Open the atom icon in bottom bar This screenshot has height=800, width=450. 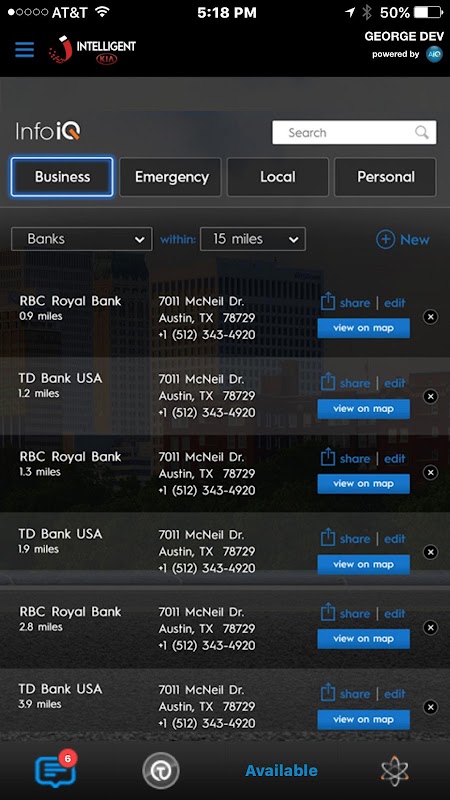click(x=394, y=770)
